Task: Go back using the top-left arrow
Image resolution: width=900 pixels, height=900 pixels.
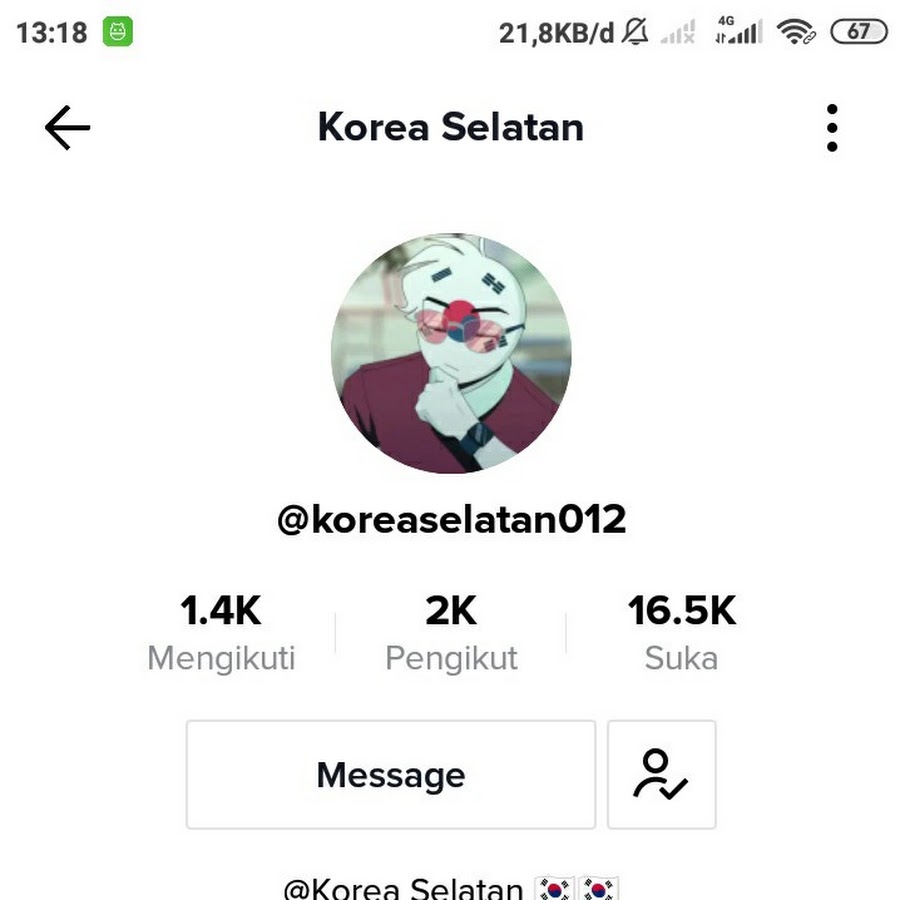Action: pos(67,128)
